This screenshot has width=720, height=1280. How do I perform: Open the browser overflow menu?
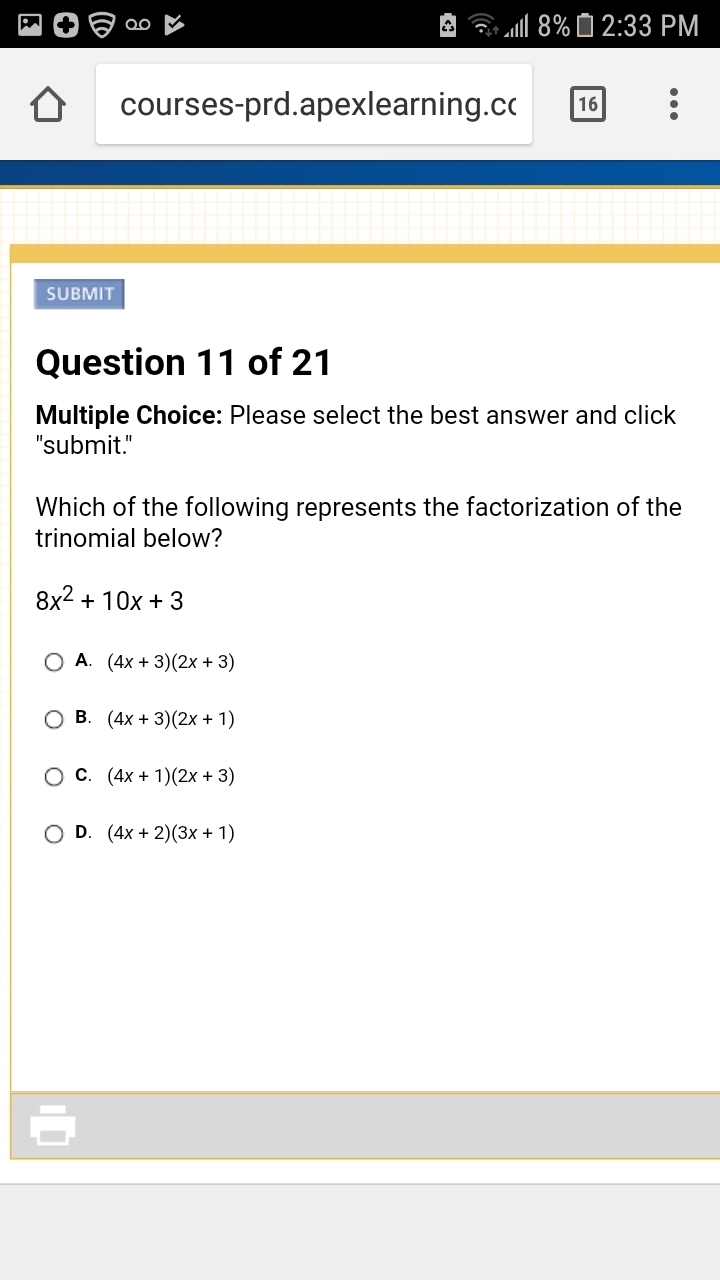coord(674,104)
